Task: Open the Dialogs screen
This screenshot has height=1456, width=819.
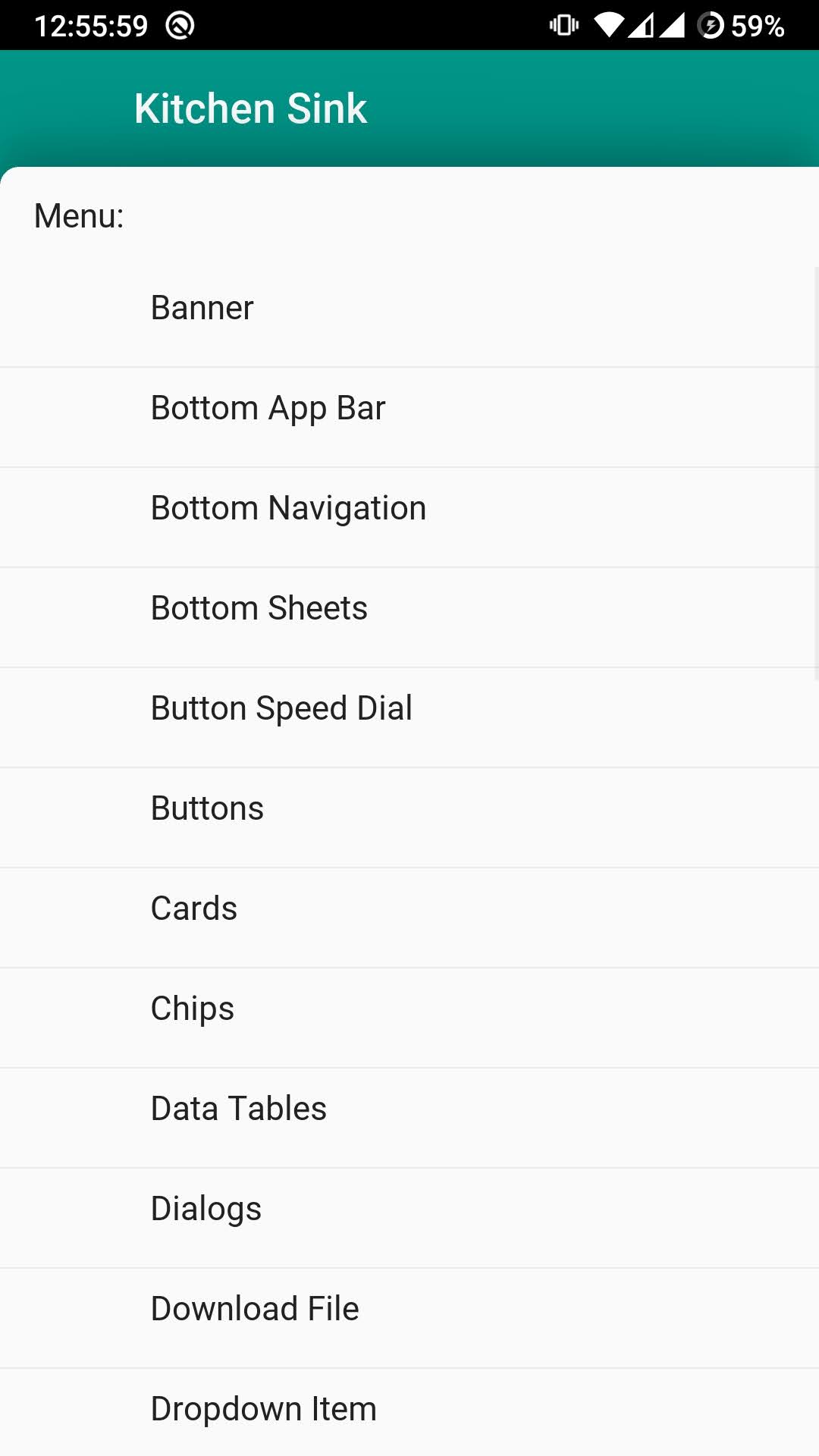Action: pos(206,1207)
